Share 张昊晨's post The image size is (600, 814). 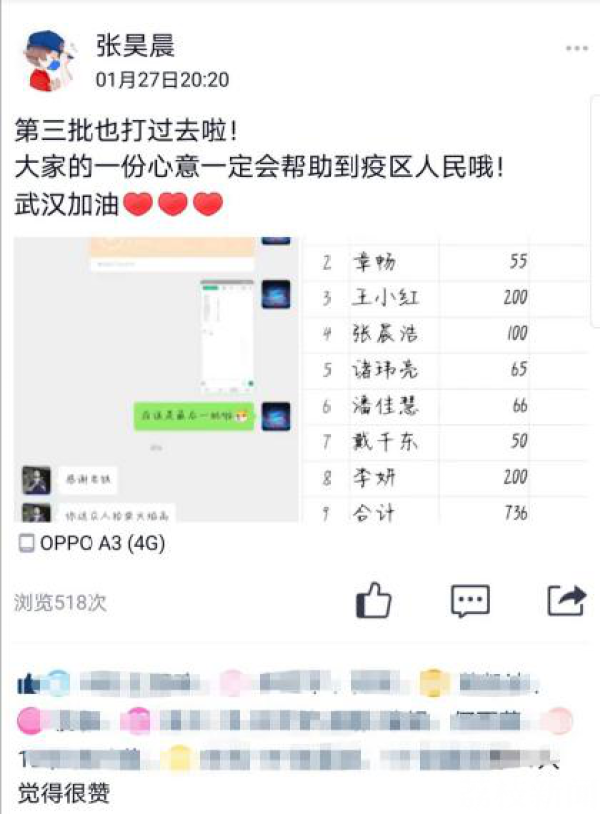[565, 600]
